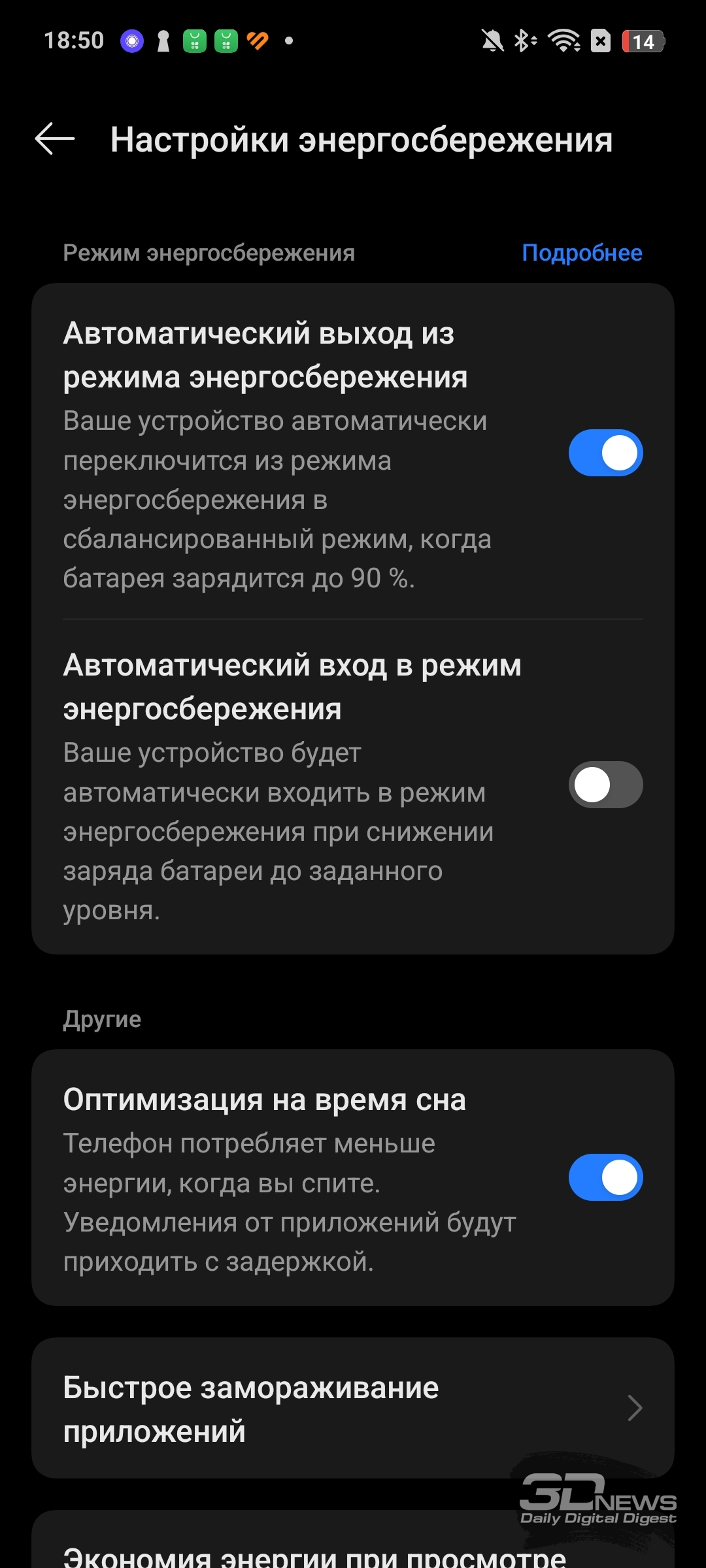
Task: Disable Автоматический выход из режима энергосбережения
Action: click(x=605, y=453)
